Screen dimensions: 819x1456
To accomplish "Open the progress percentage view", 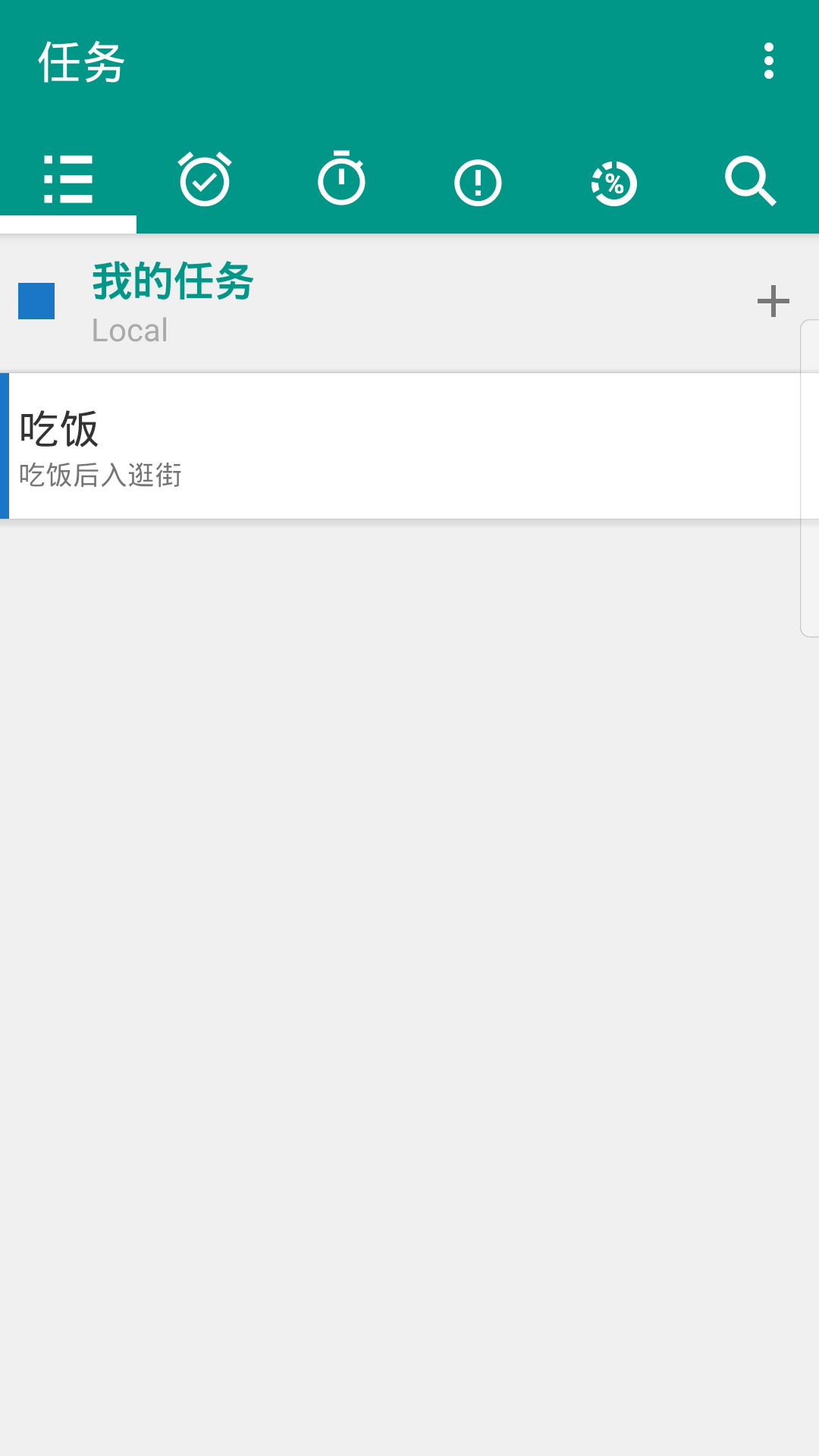I will [x=614, y=182].
